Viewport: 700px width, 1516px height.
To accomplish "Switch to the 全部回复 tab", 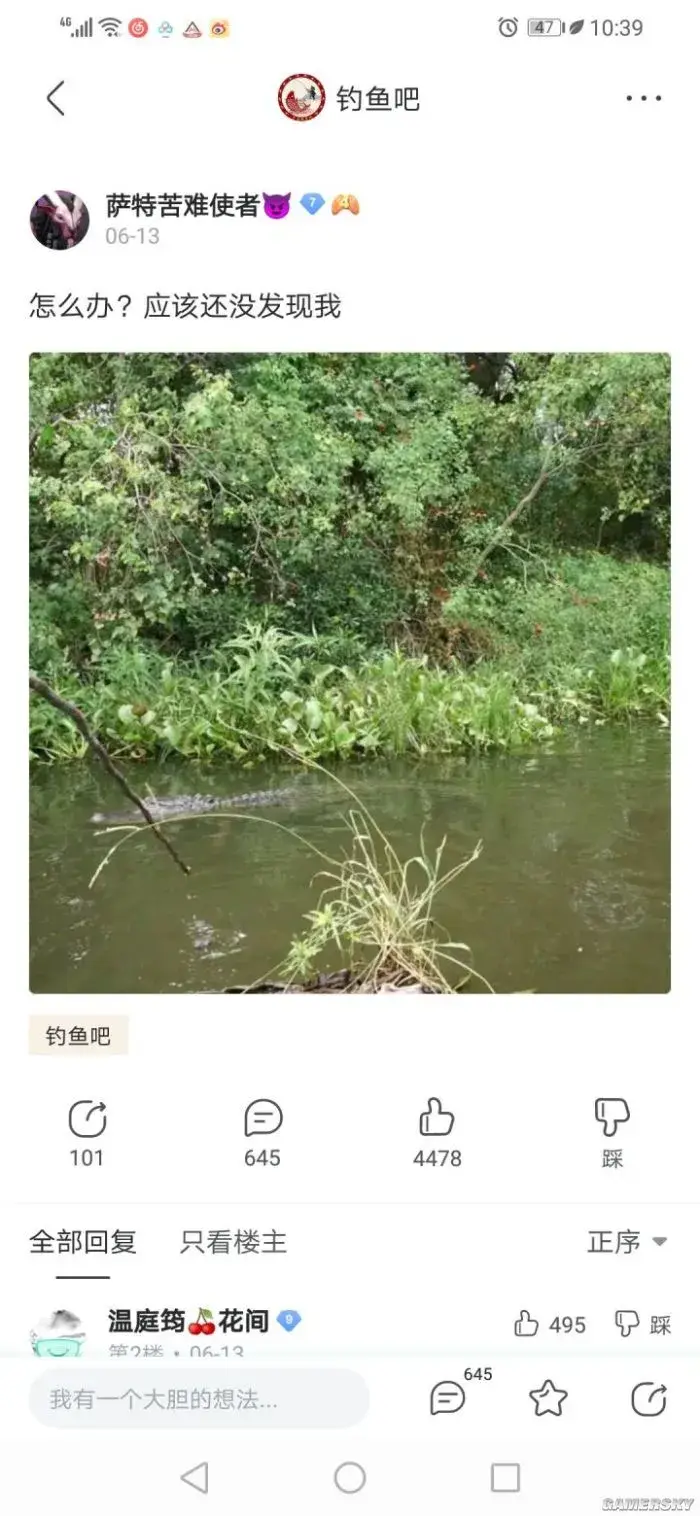I will click(x=83, y=1242).
